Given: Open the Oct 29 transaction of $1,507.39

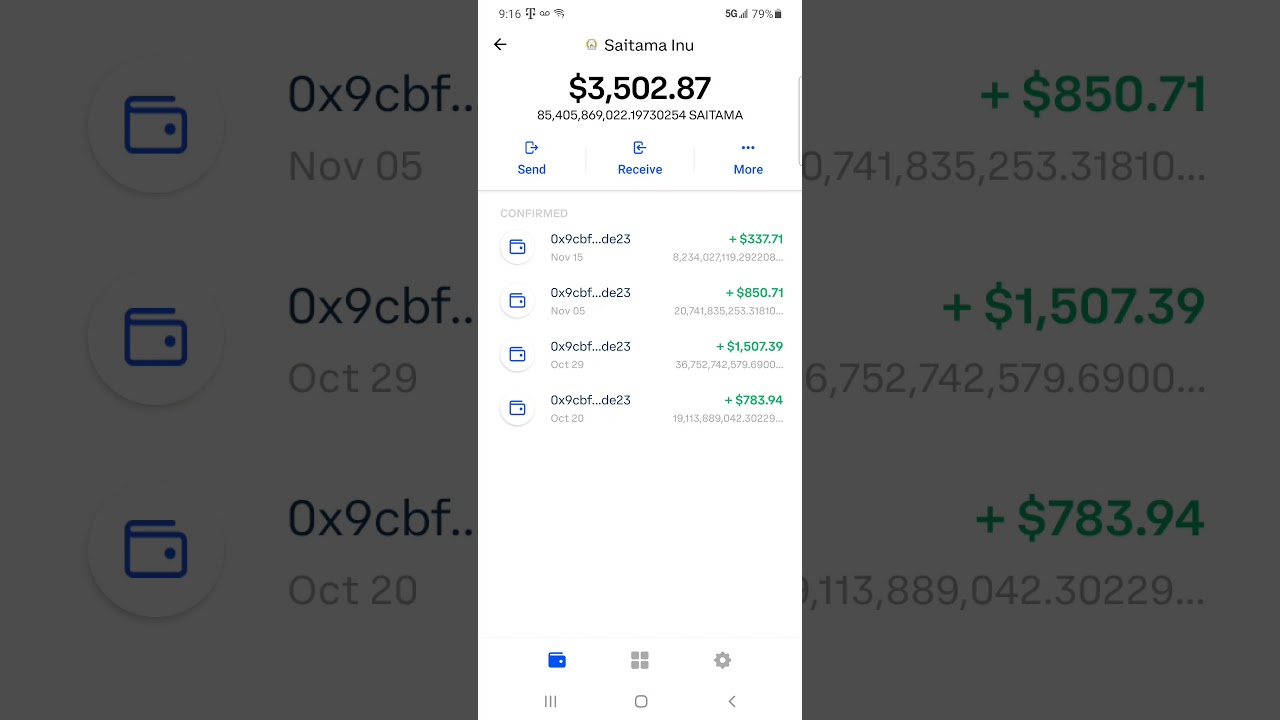Looking at the screenshot, I should (640, 355).
